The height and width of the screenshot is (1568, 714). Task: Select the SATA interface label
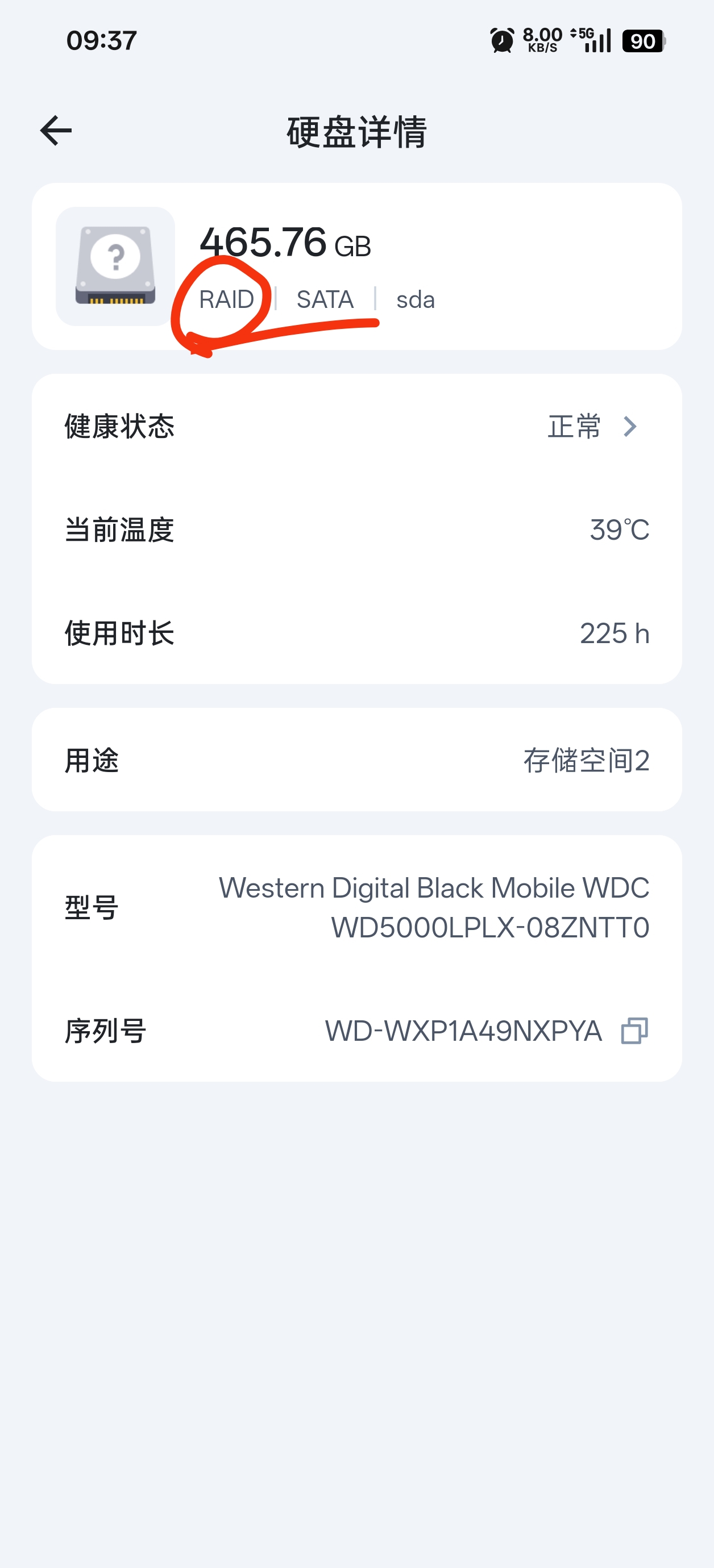(324, 299)
